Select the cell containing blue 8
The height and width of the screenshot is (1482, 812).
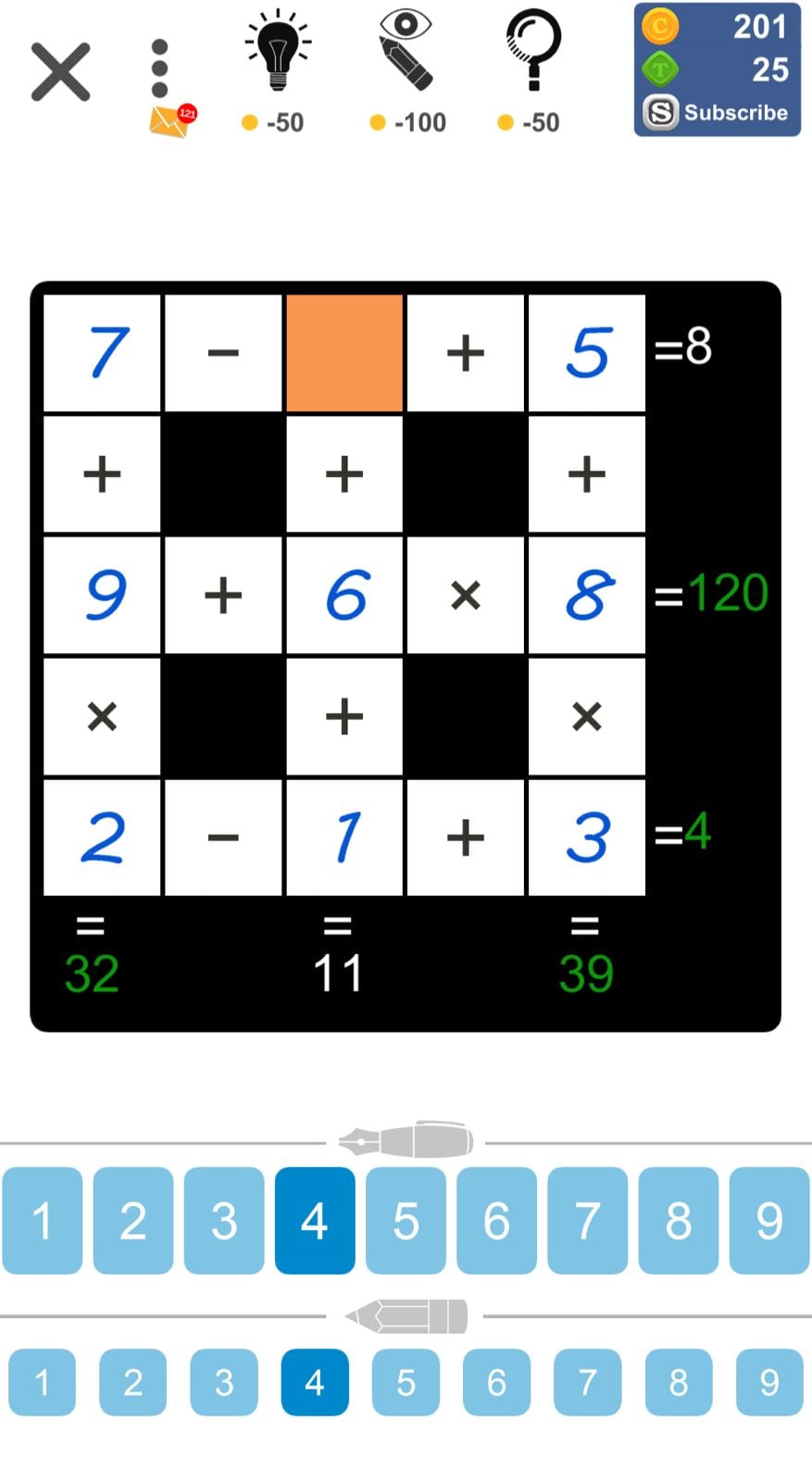[587, 595]
